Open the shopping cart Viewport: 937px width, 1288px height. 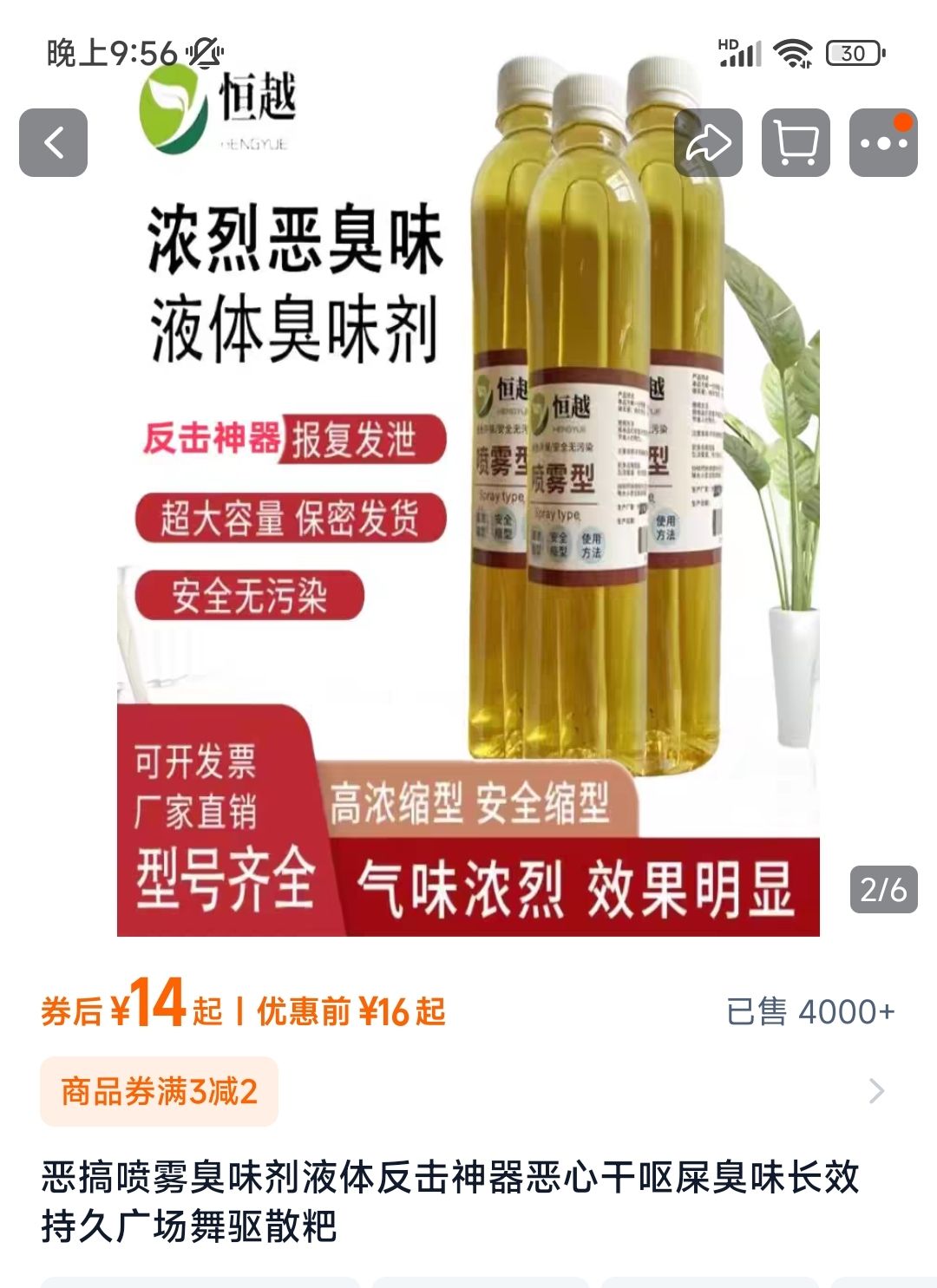(x=796, y=143)
